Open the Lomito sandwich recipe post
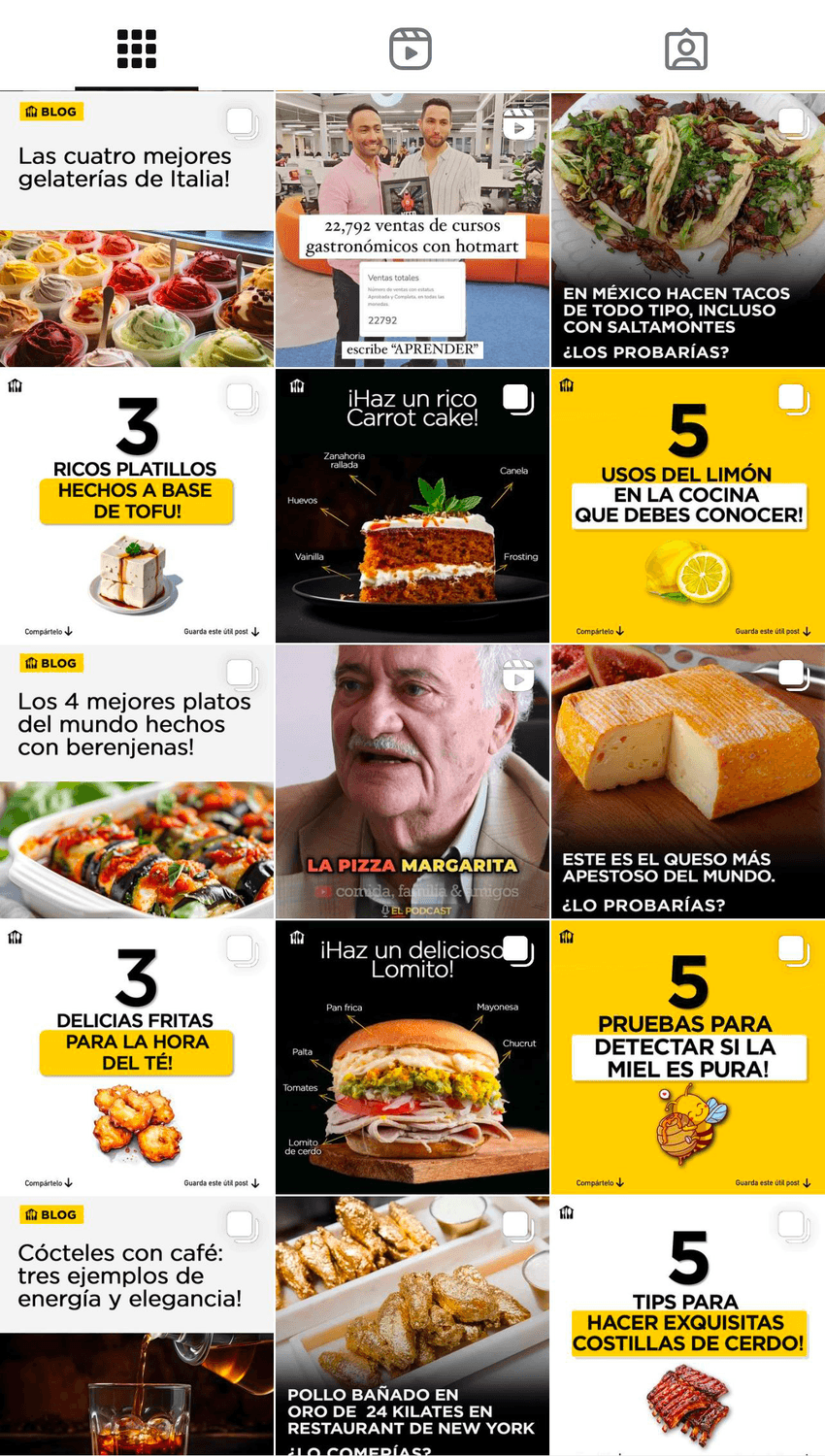The image size is (825, 1456). [x=412, y=1057]
